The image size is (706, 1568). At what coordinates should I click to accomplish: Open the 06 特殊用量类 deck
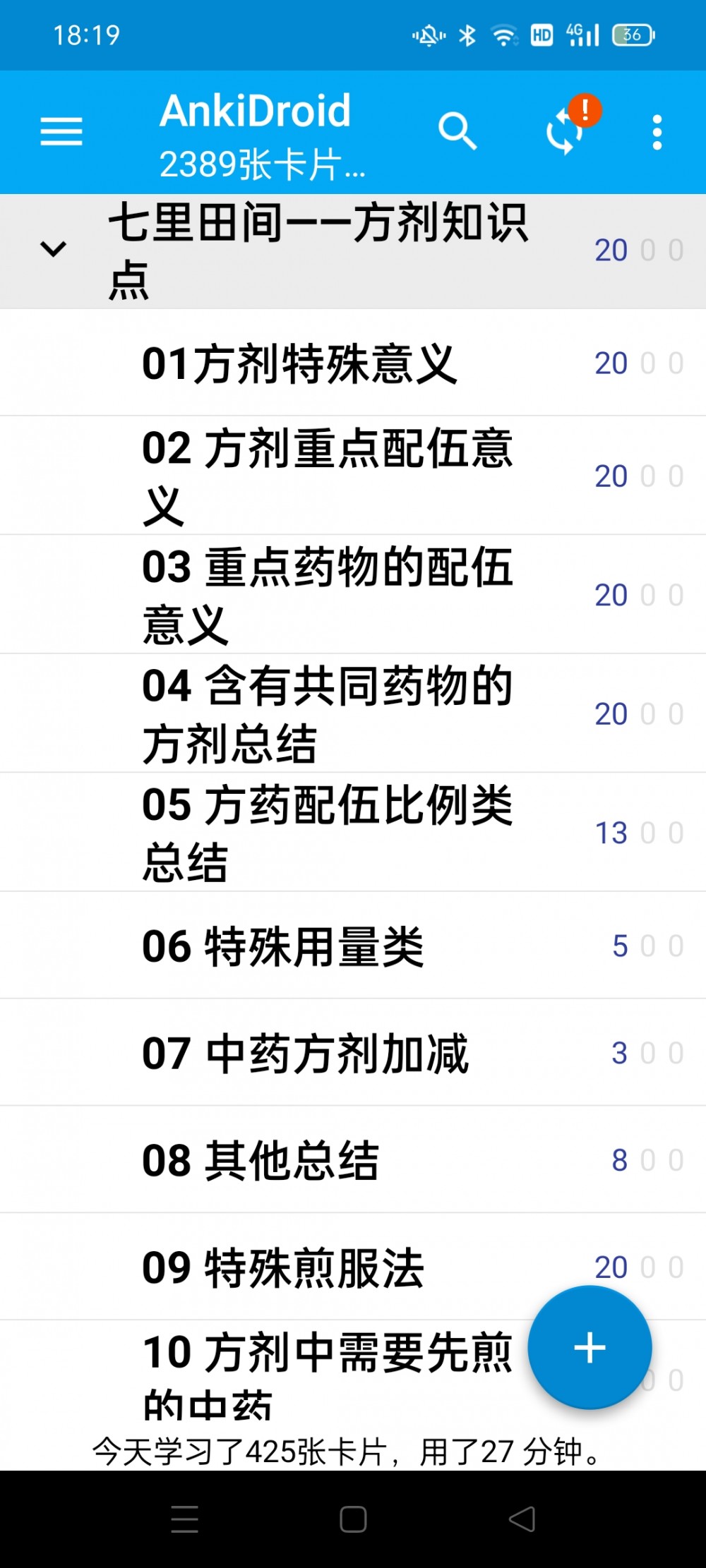tap(353, 945)
